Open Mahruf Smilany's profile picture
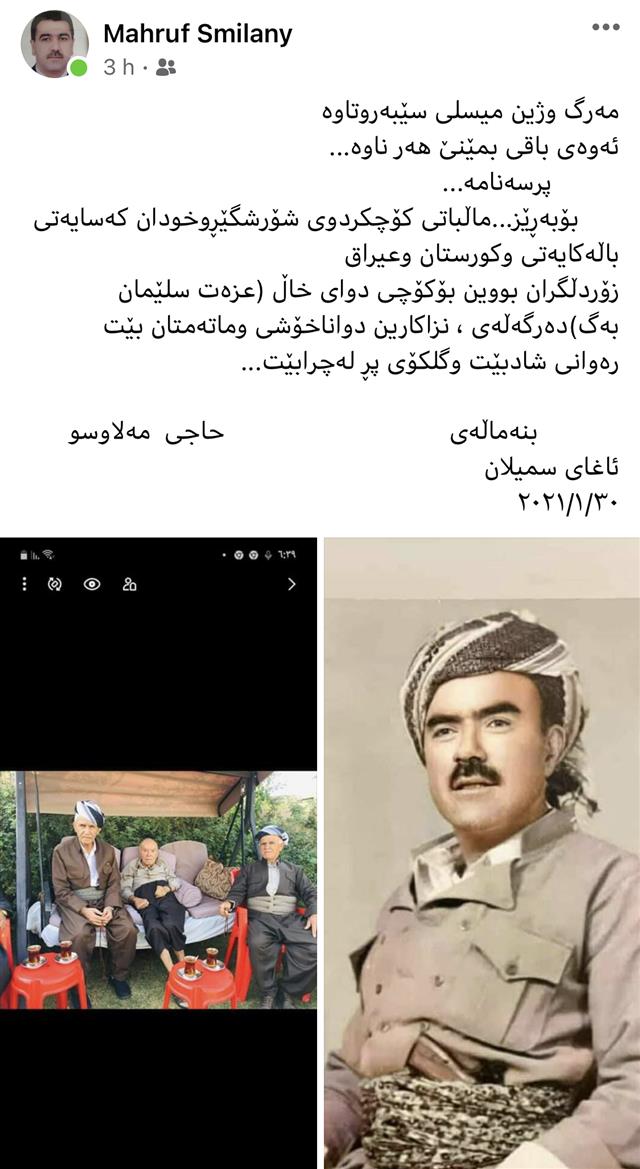 click(x=54, y=44)
